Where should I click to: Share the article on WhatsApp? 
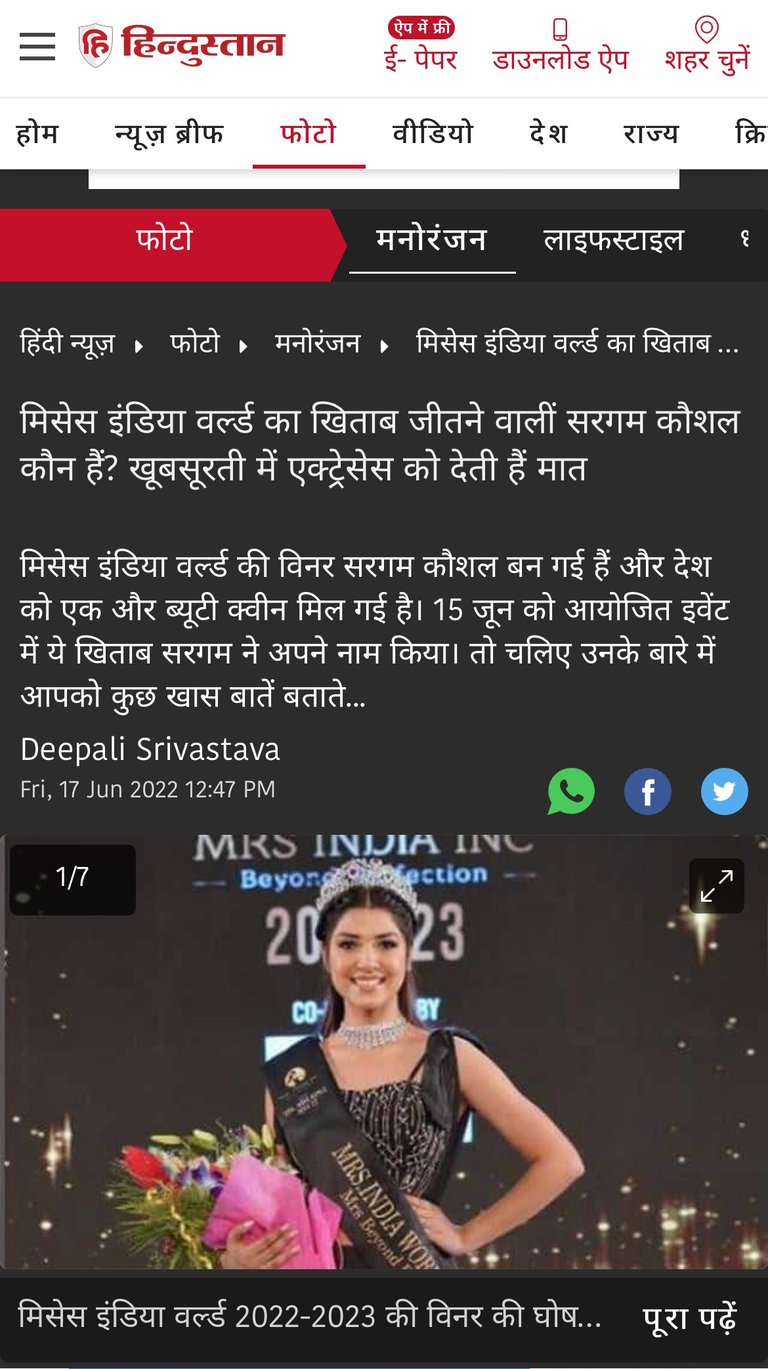click(571, 793)
